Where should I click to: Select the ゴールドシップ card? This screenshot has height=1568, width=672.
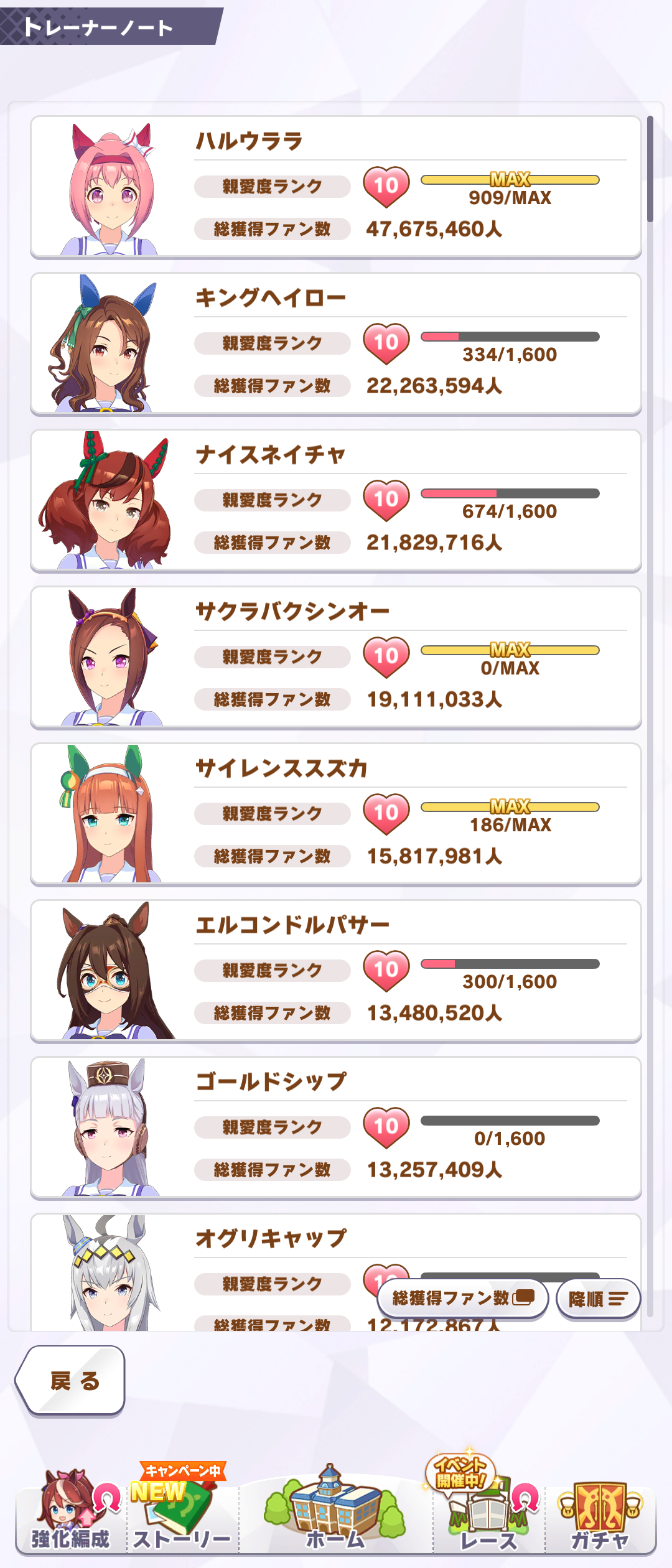click(x=336, y=1127)
